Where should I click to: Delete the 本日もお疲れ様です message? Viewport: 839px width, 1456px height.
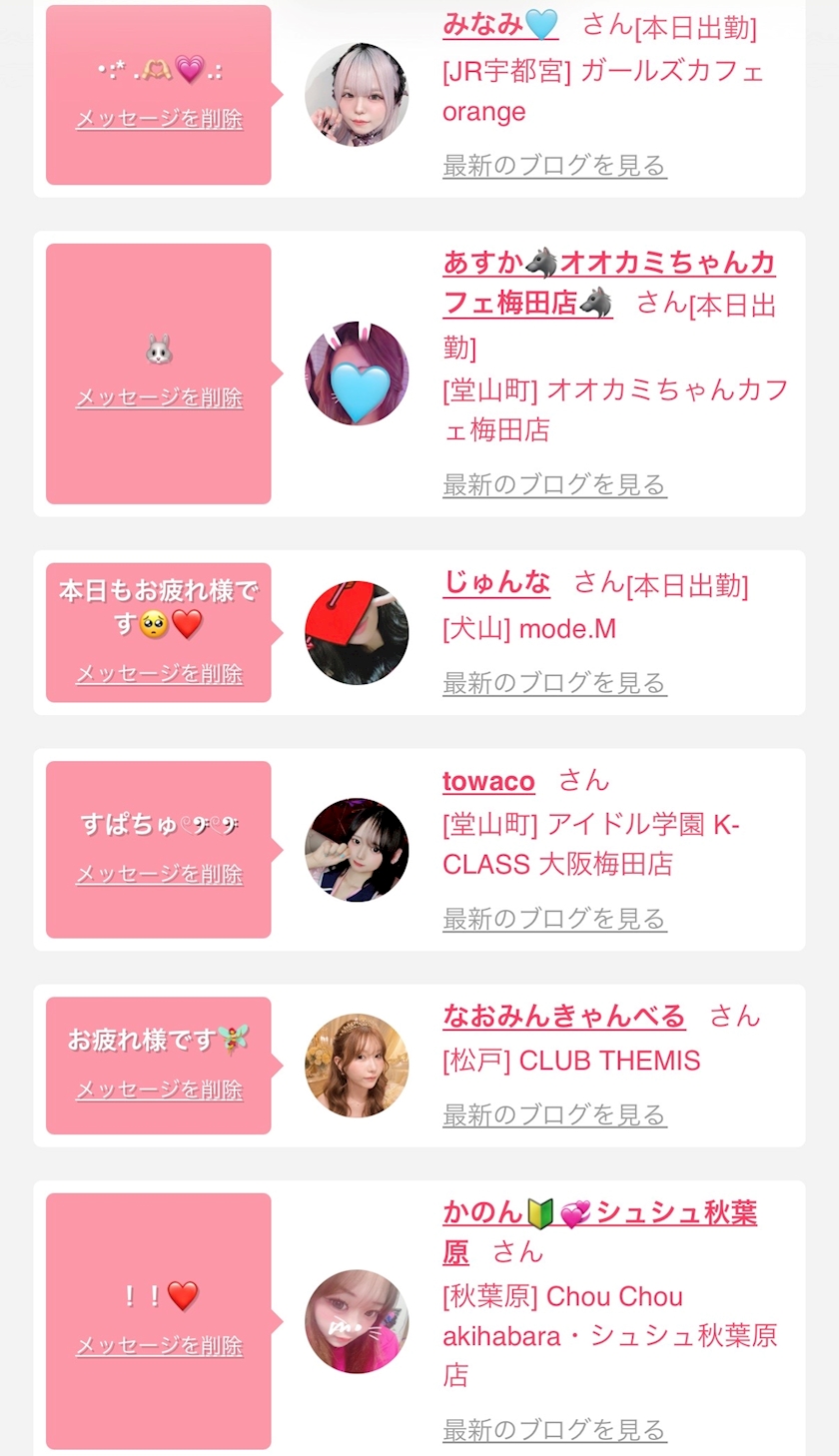coord(160,674)
